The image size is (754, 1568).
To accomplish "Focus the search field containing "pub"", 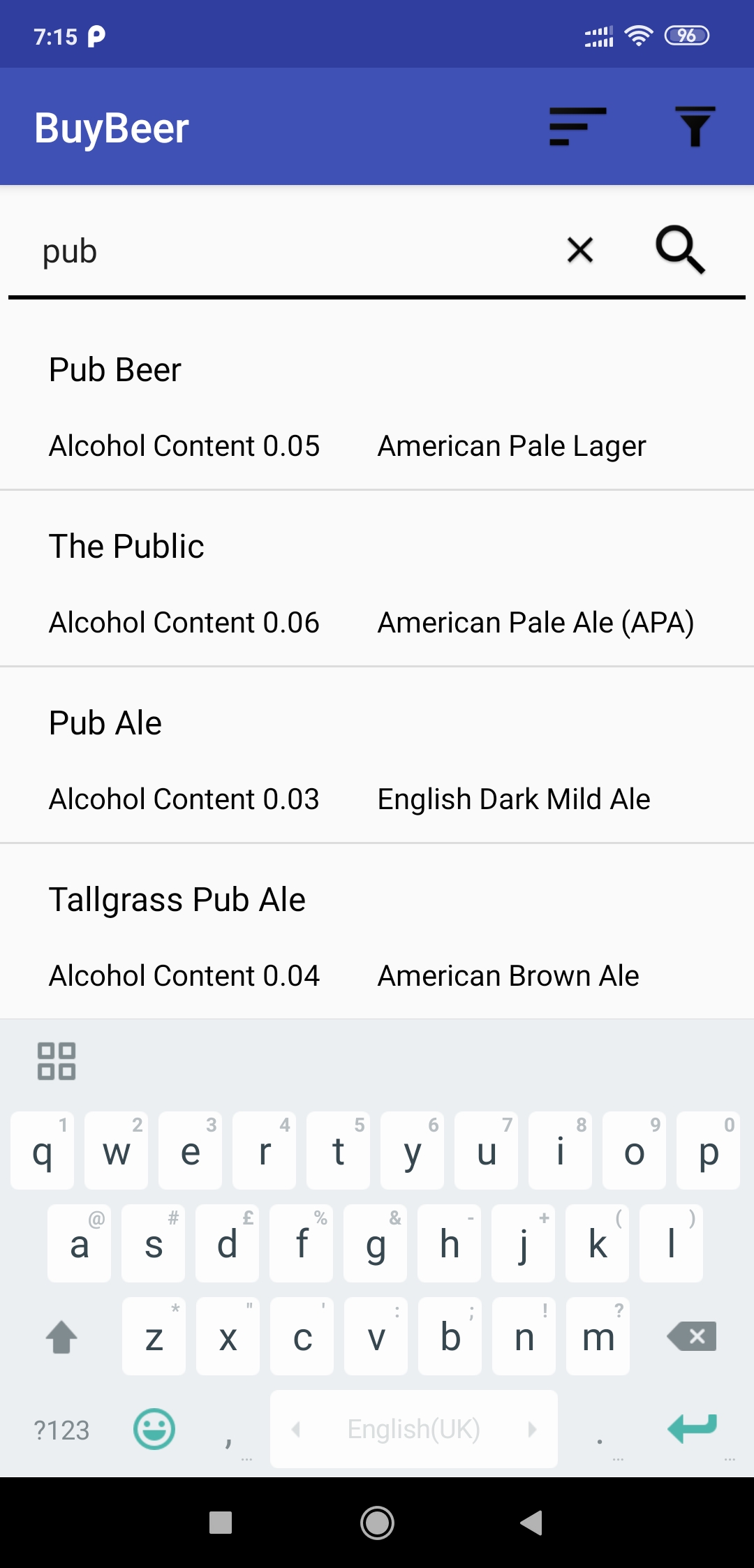I will click(279, 251).
